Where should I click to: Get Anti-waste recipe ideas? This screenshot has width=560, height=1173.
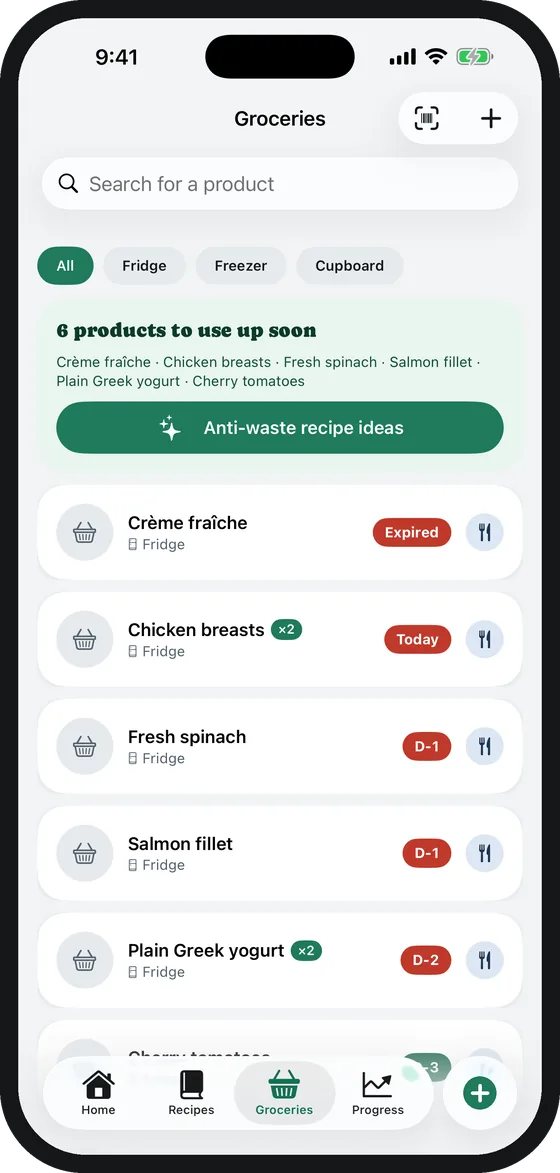pyautogui.click(x=280, y=428)
